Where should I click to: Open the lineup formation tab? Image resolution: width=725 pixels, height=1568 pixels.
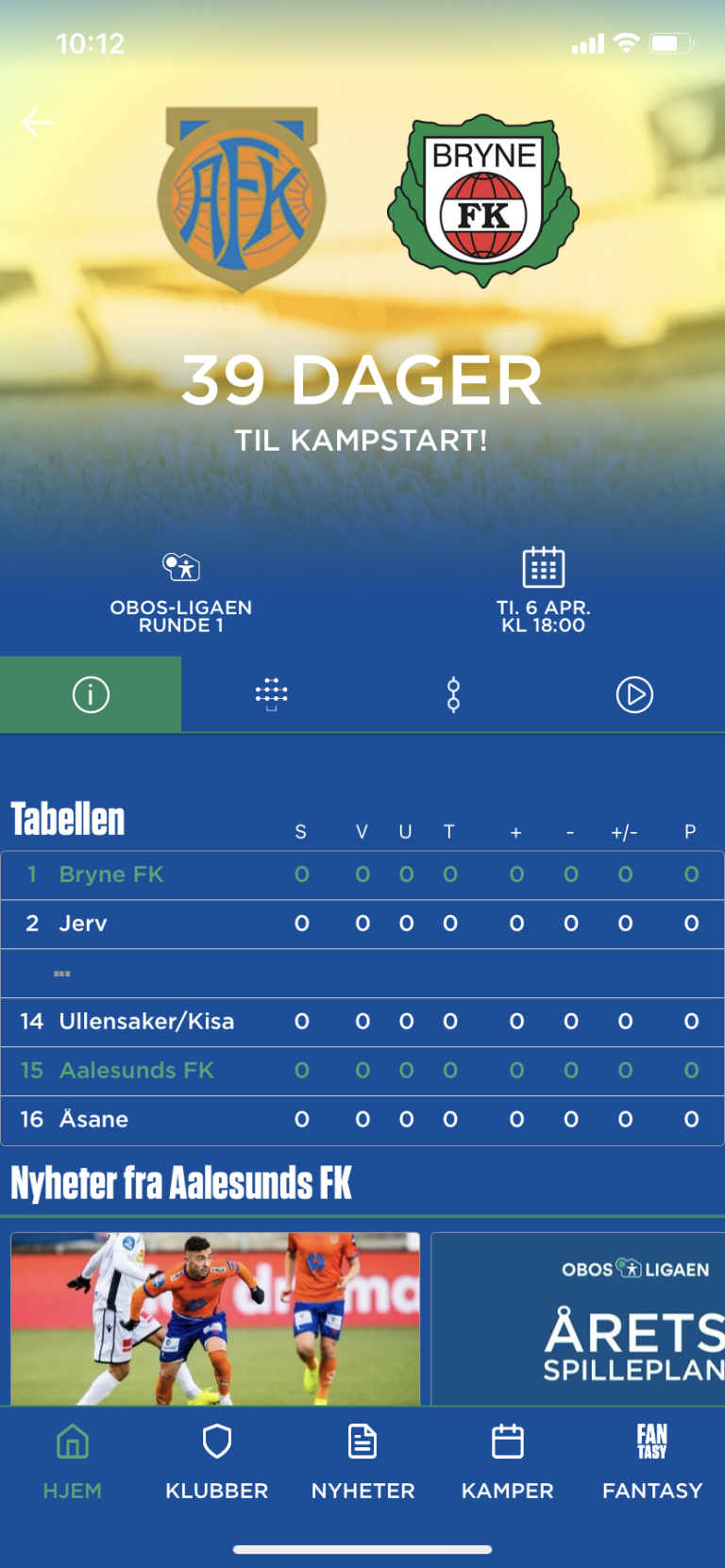(x=272, y=695)
